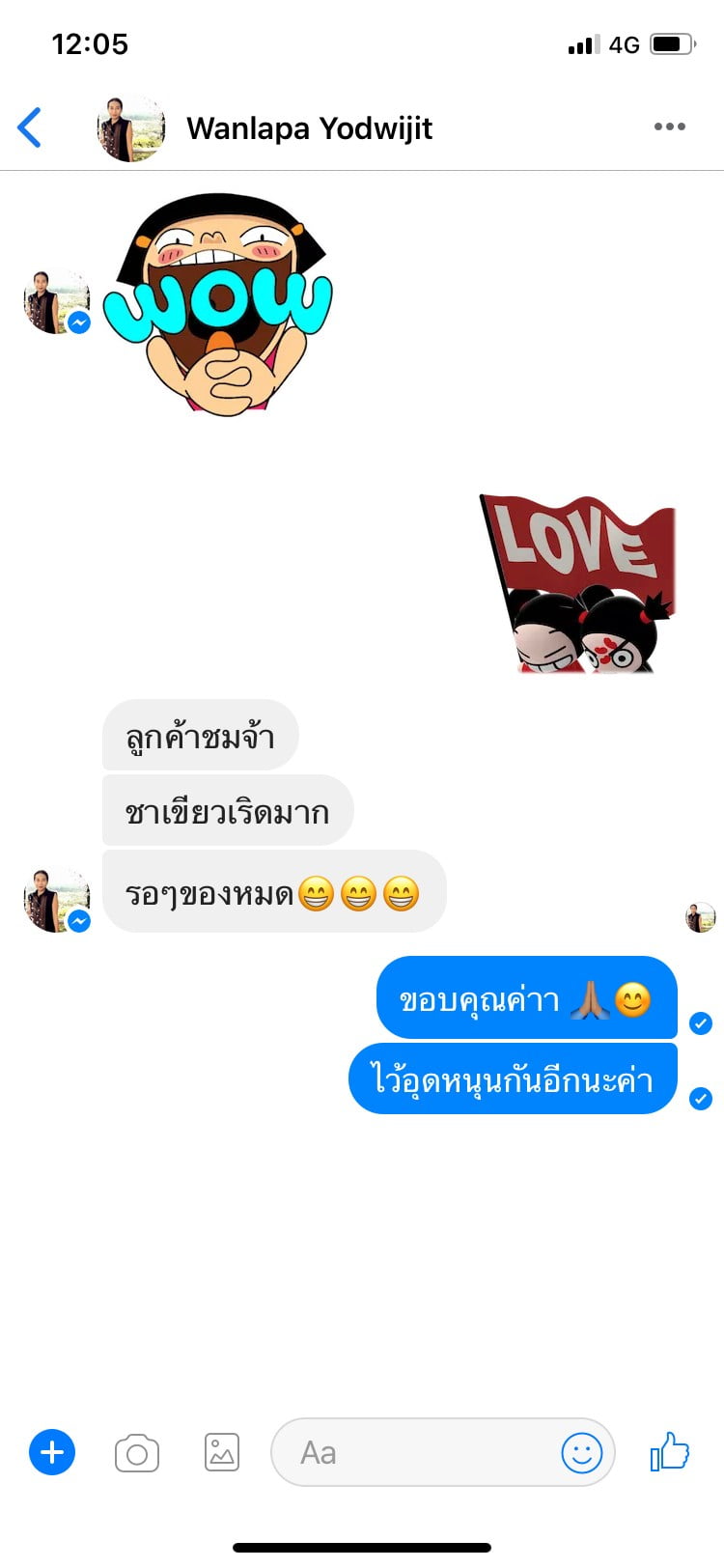Go back using the blue arrow
This screenshot has height=1568, width=724.
pyautogui.click(x=30, y=127)
